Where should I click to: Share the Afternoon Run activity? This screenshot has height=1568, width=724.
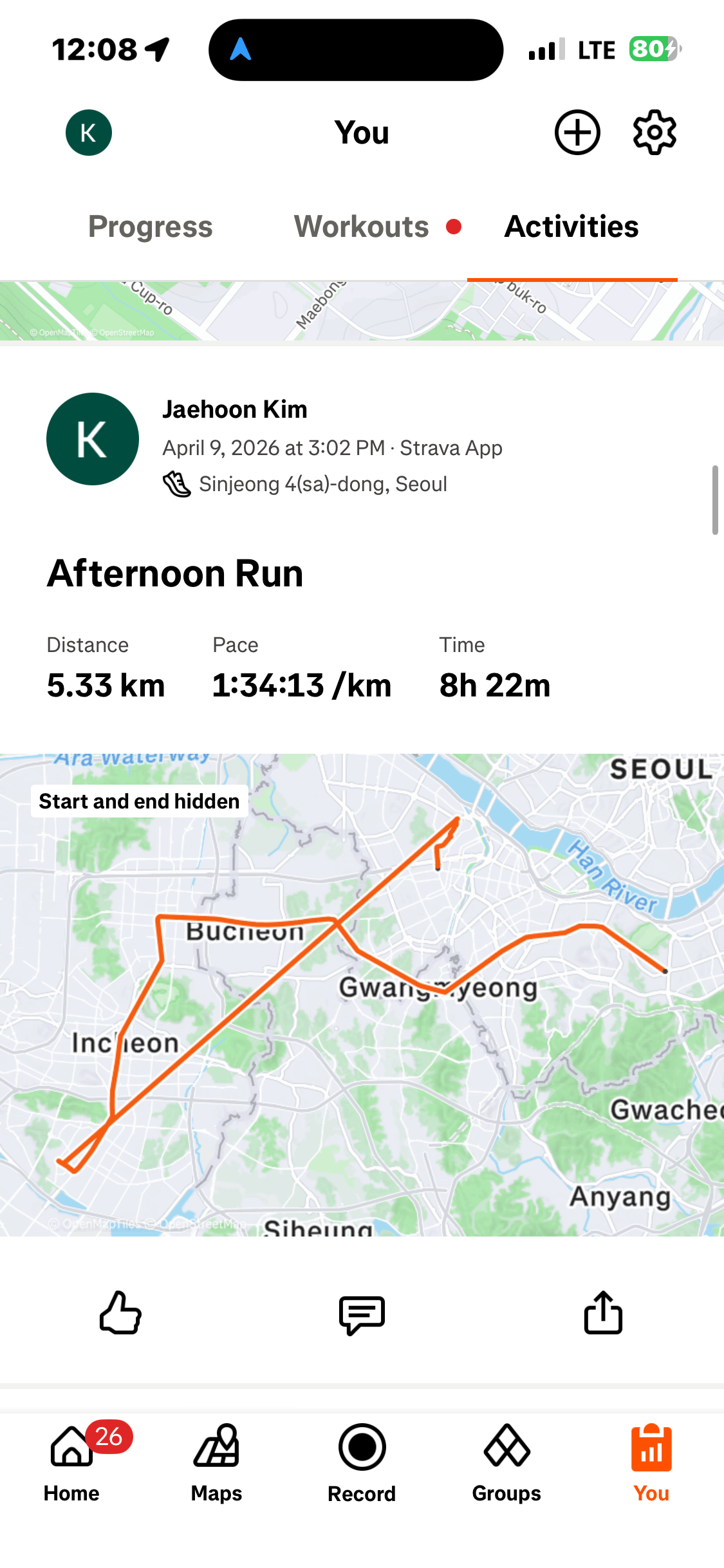(x=603, y=1312)
